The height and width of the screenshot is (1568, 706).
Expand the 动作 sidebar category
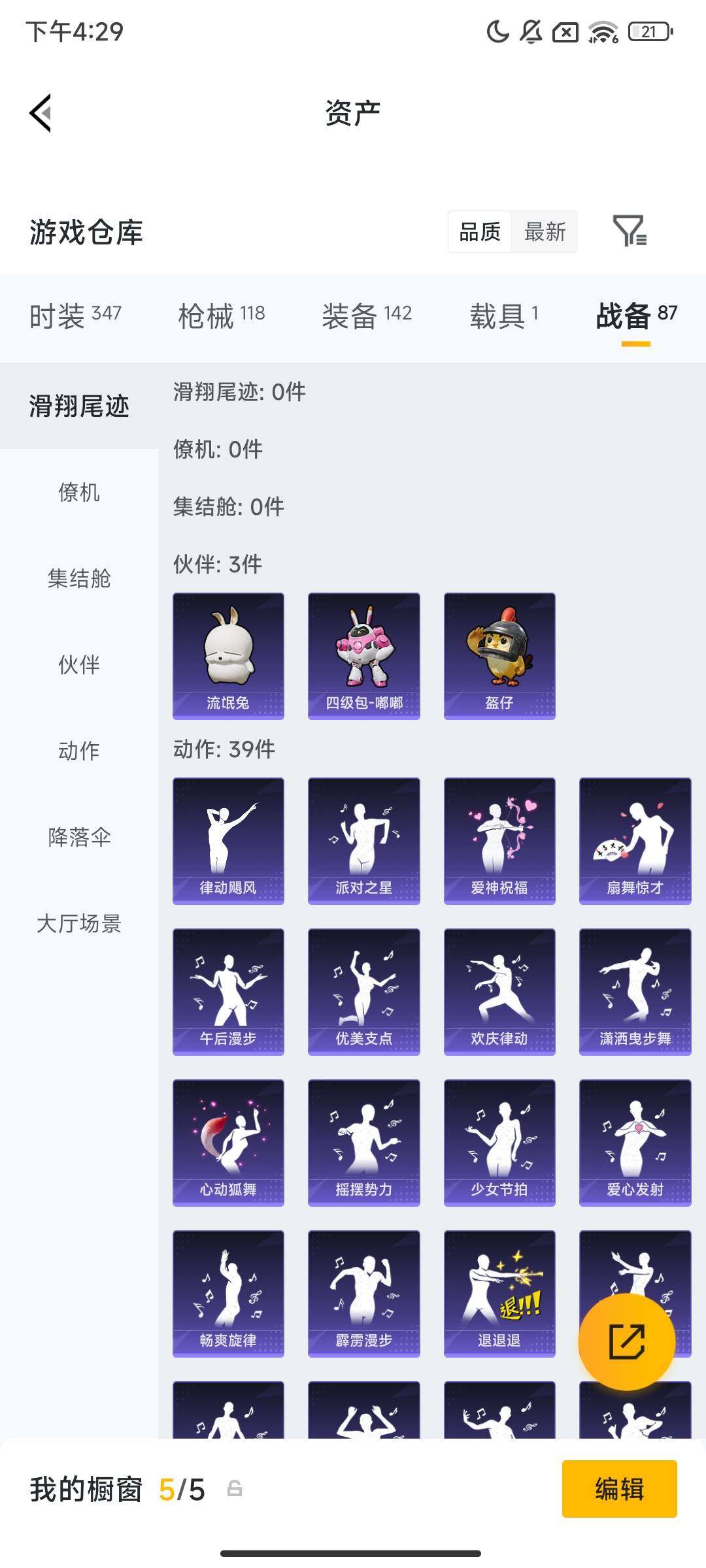(x=79, y=751)
